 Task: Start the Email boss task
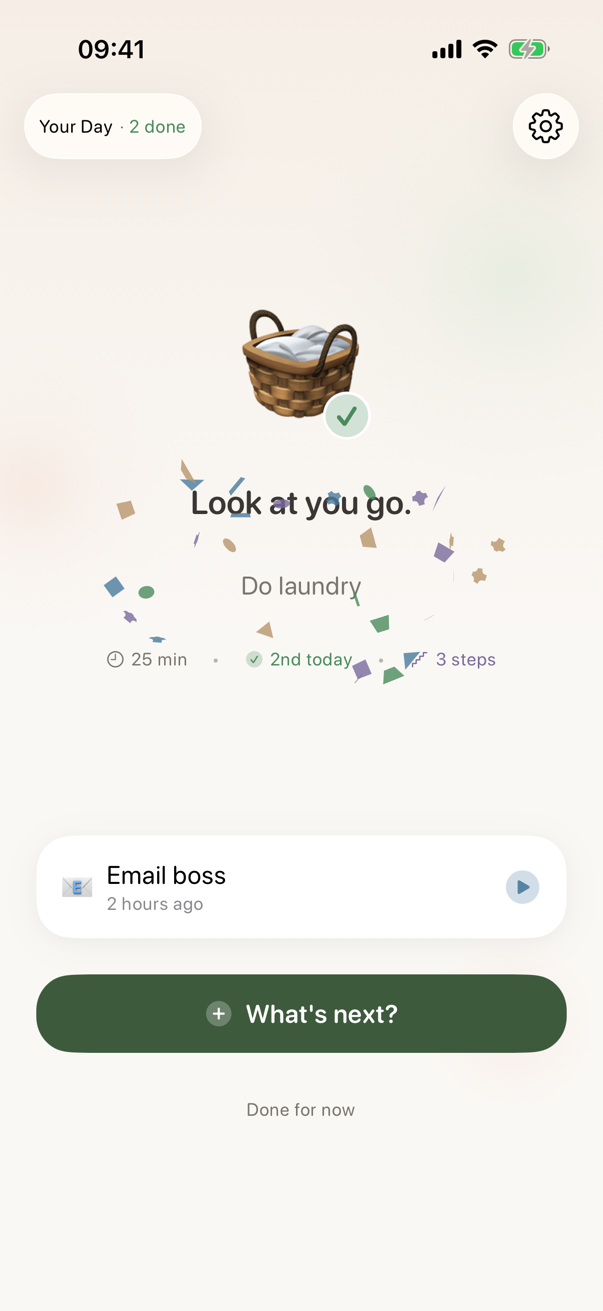522,887
